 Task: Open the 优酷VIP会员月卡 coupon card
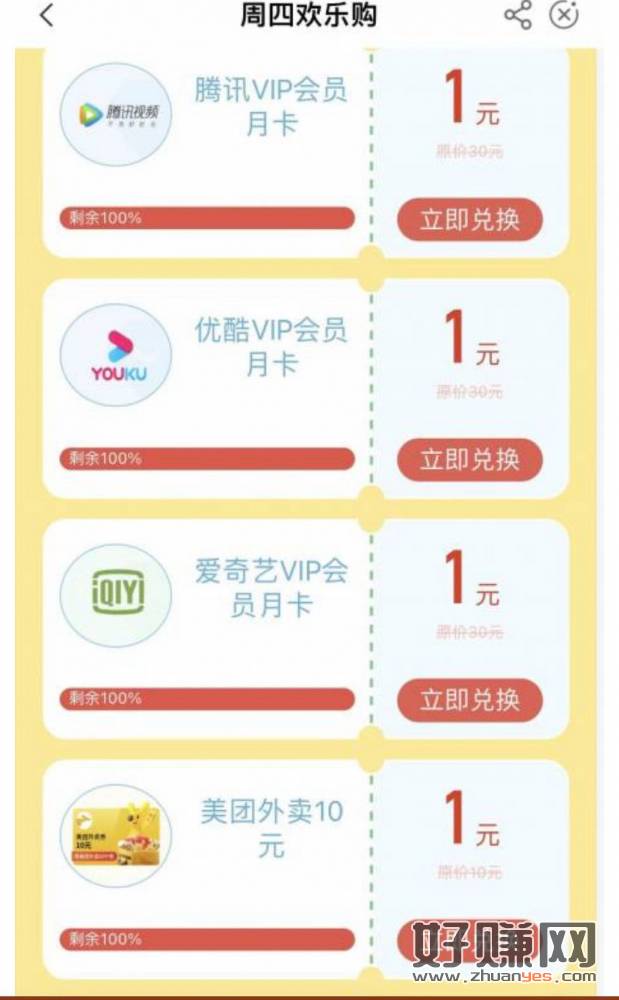(x=270, y=347)
